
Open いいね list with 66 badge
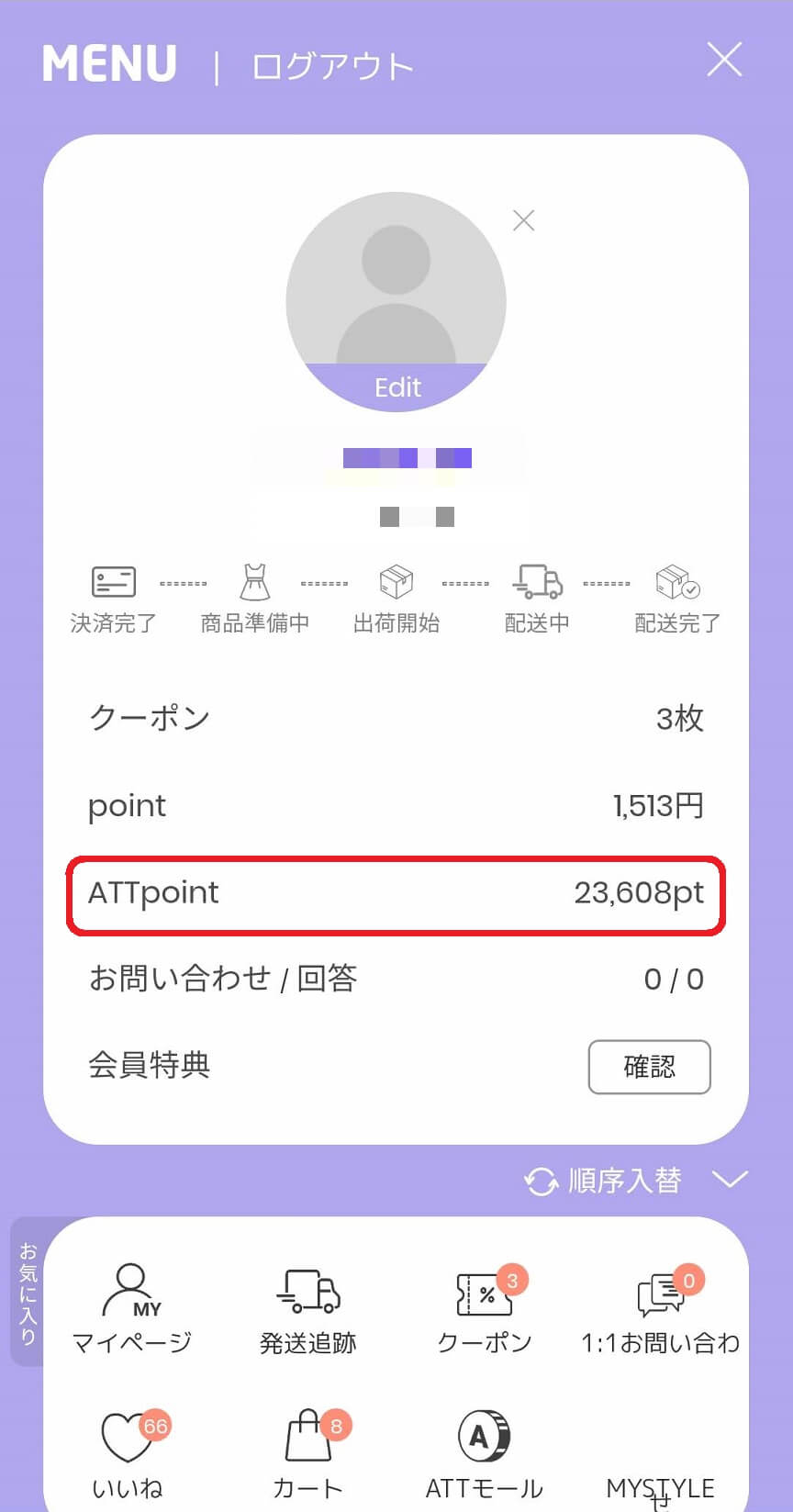[128, 1454]
